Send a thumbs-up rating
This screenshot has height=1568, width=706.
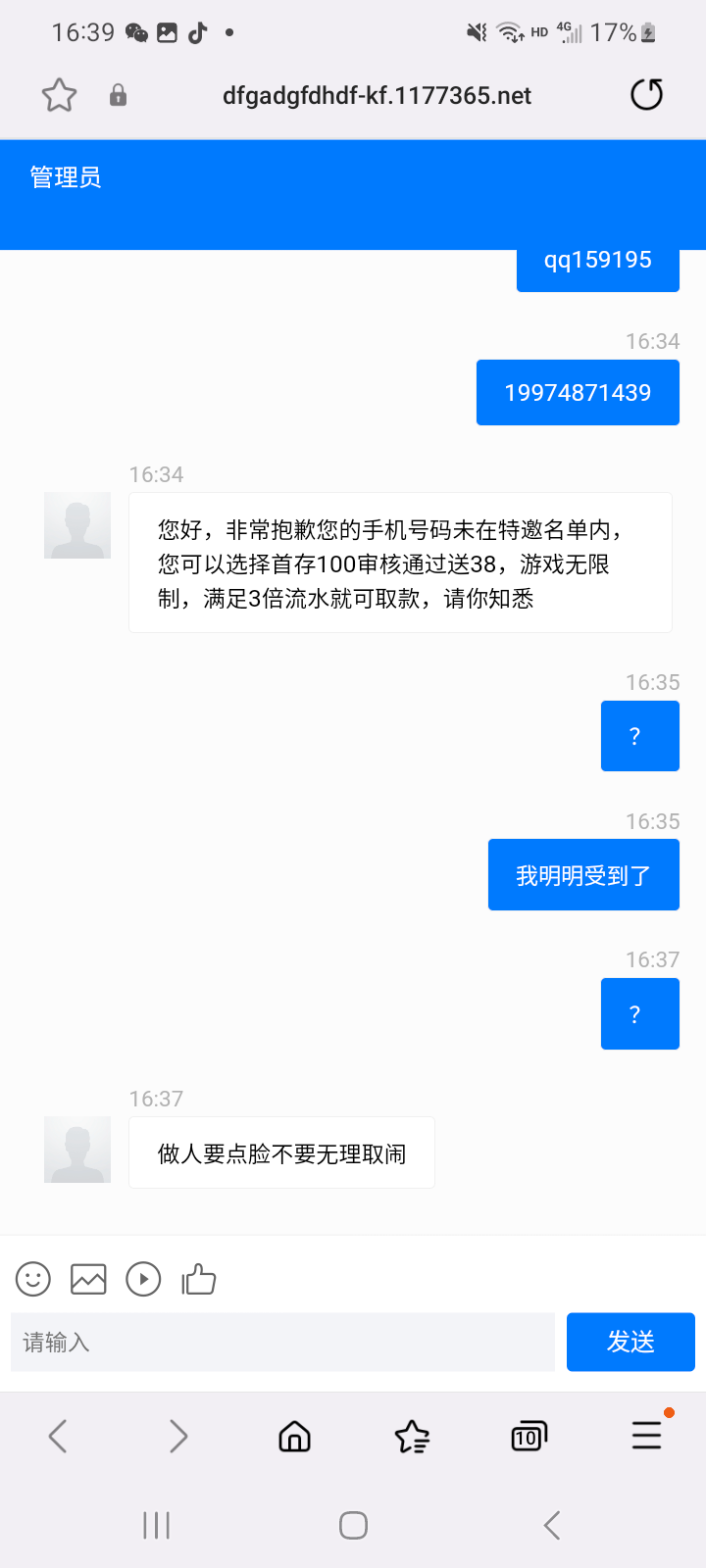(199, 1279)
